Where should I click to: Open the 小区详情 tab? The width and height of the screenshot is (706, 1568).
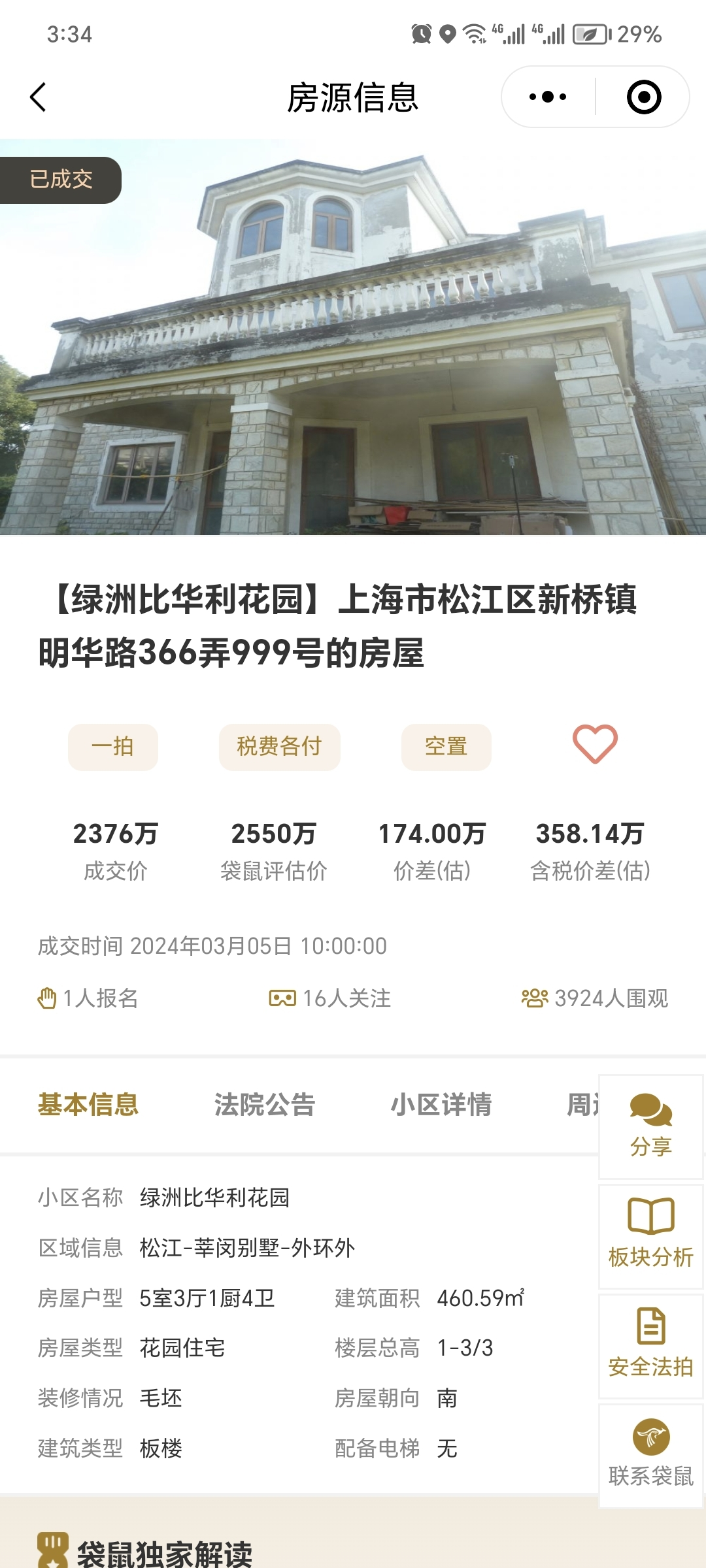click(441, 1104)
